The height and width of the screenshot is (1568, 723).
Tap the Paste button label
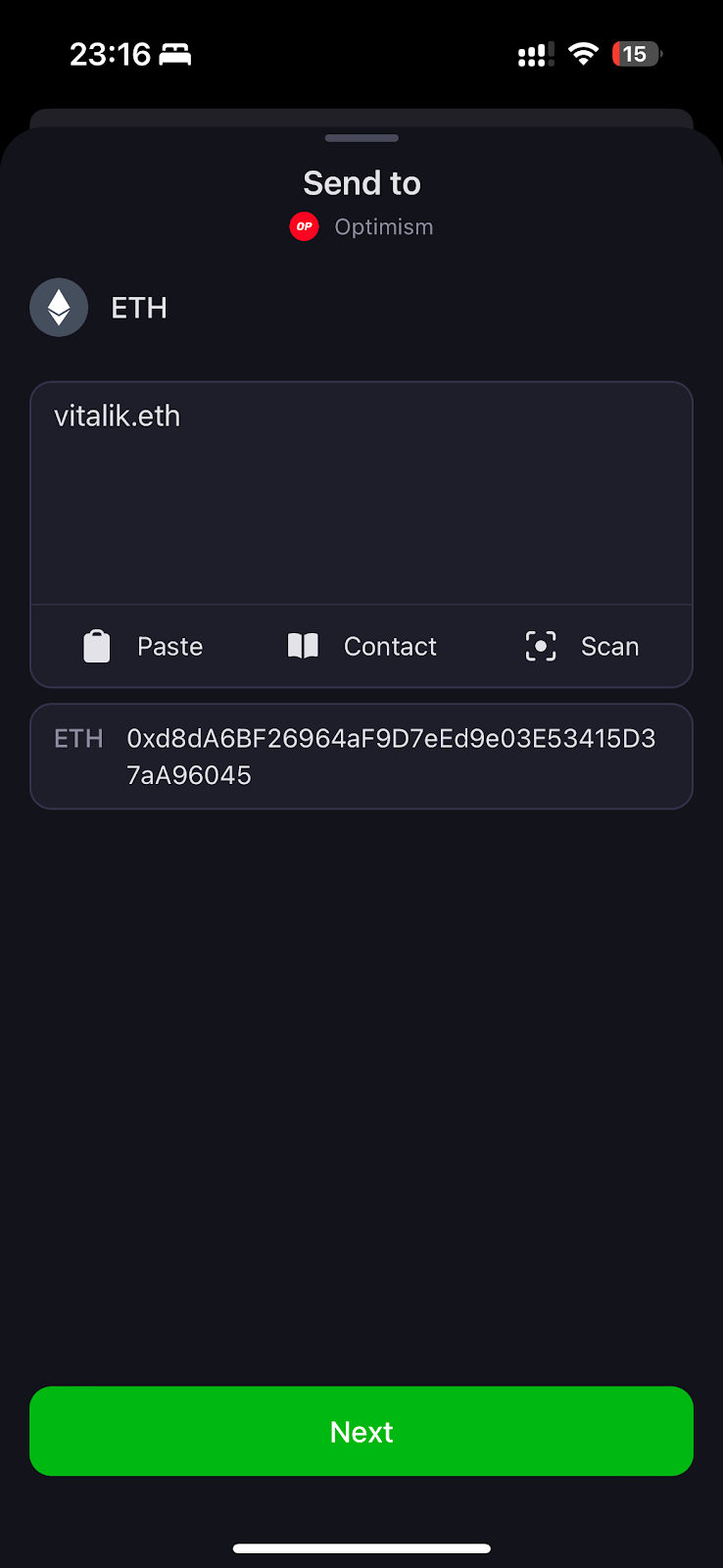(x=169, y=646)
